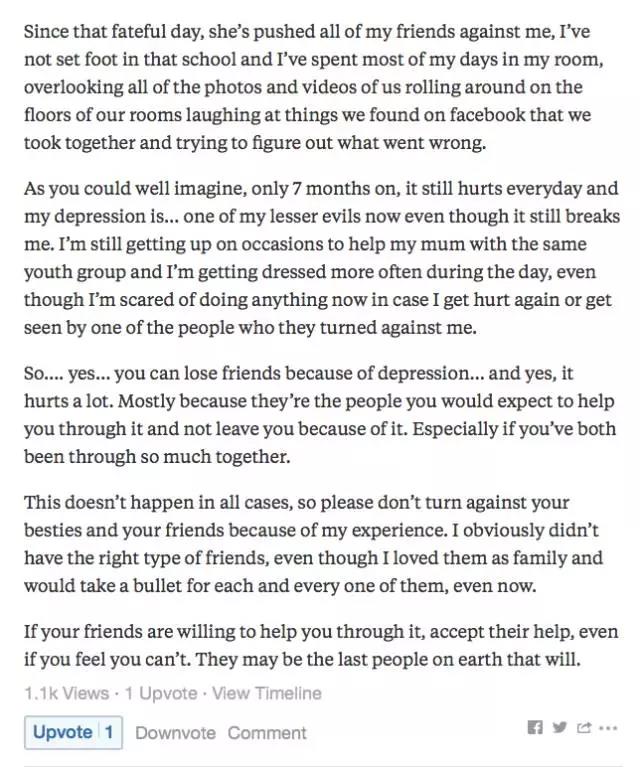Downvote this answer
640x767 pixels.
(x=175, y=733)
